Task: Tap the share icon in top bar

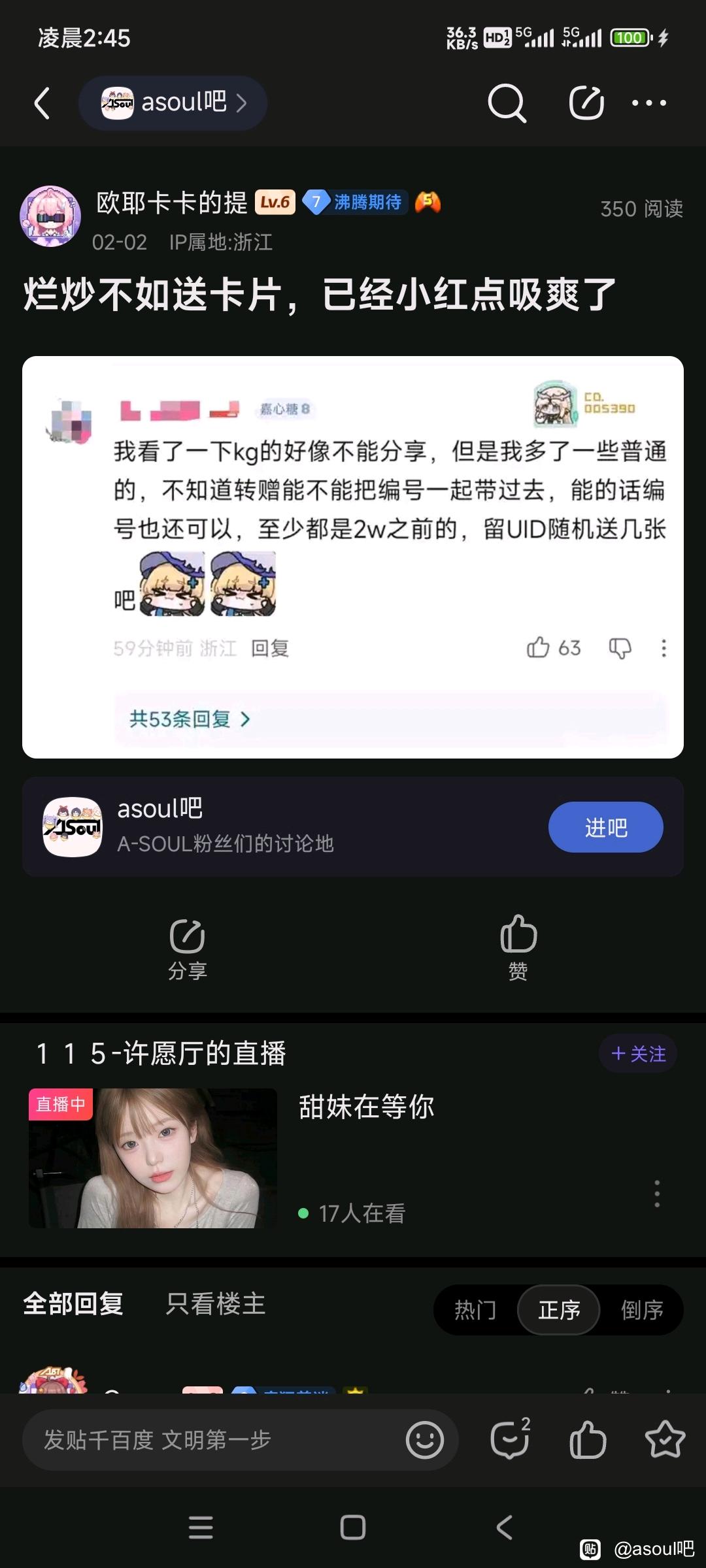Action: [586, 103]
